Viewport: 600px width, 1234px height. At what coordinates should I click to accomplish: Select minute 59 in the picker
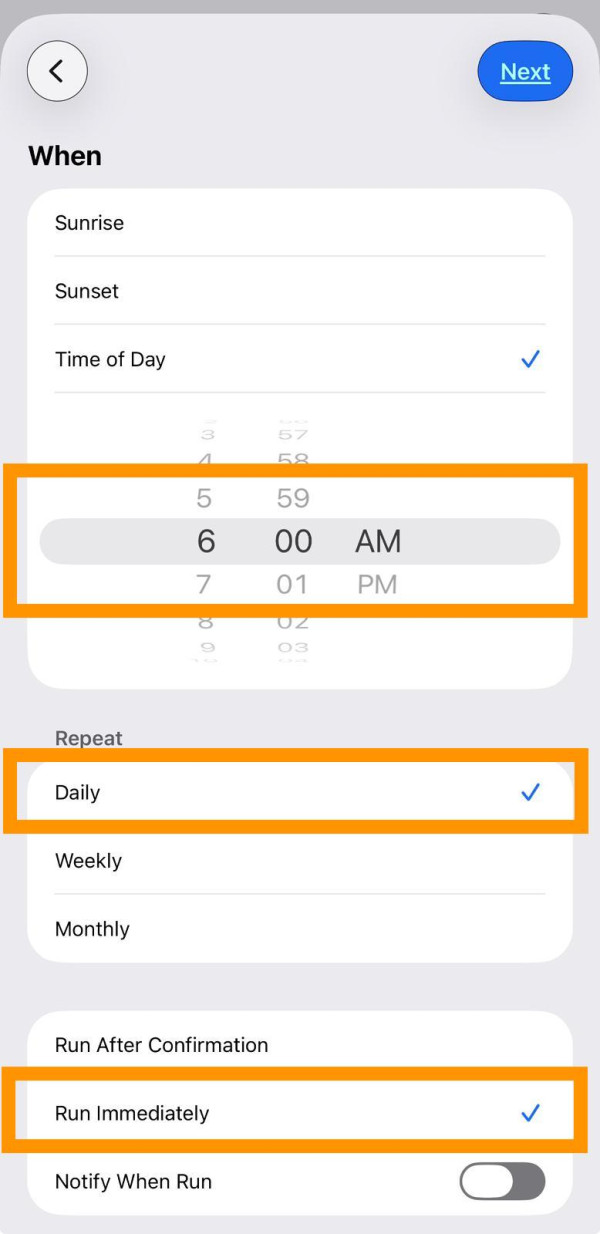(293, 498)
